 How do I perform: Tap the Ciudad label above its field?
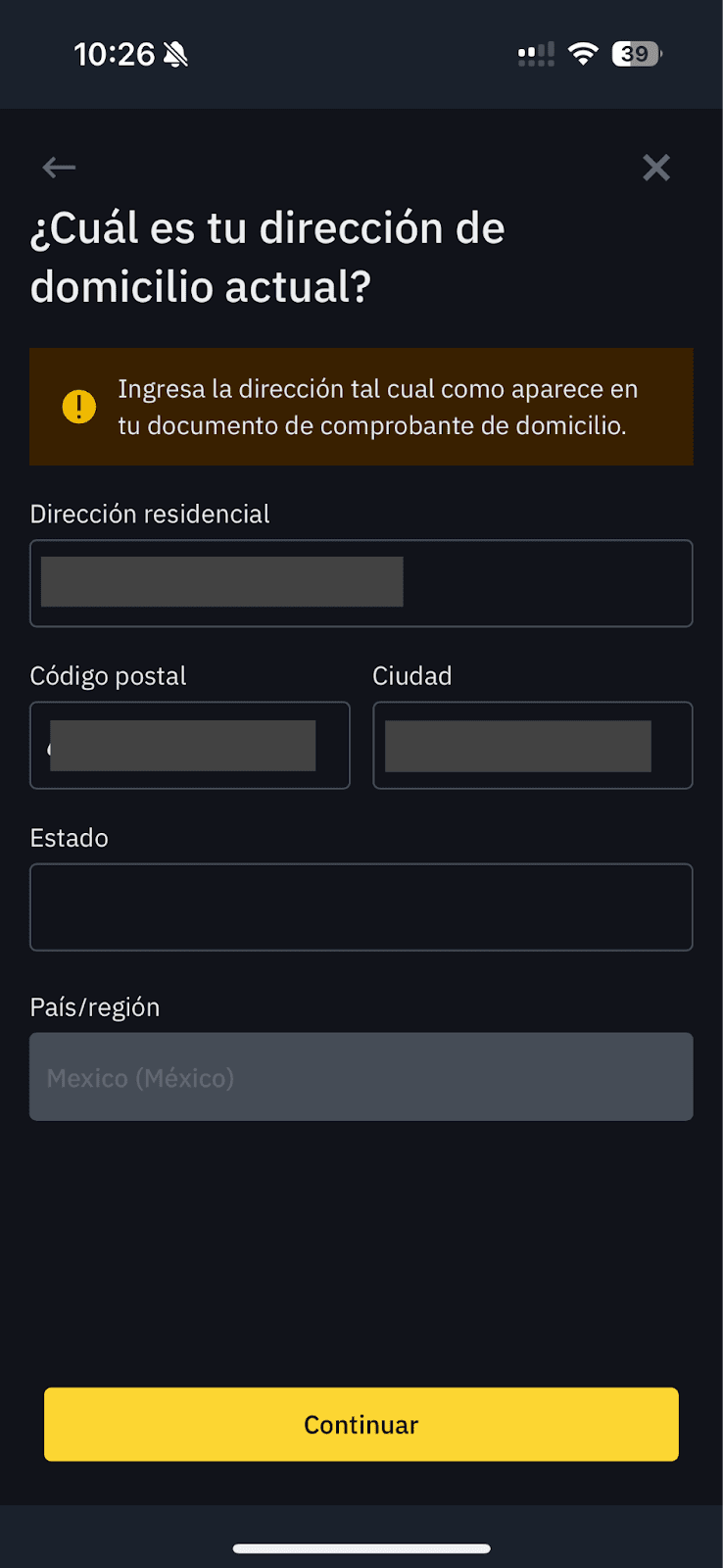[x=411, y=675]
